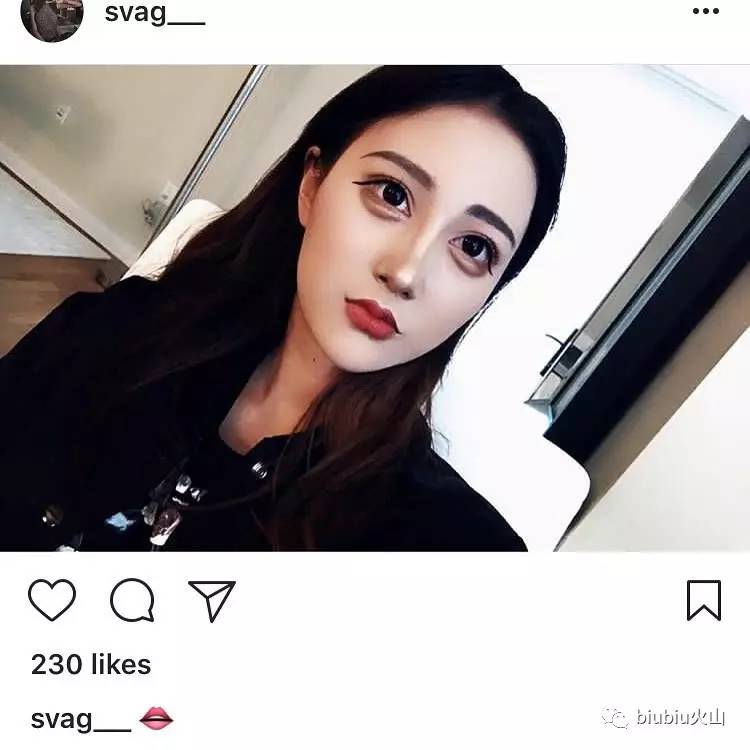Viewport: 750px width, 750px height.
Task: Bookmark this post to saved
Action: (x=704, y=600)
